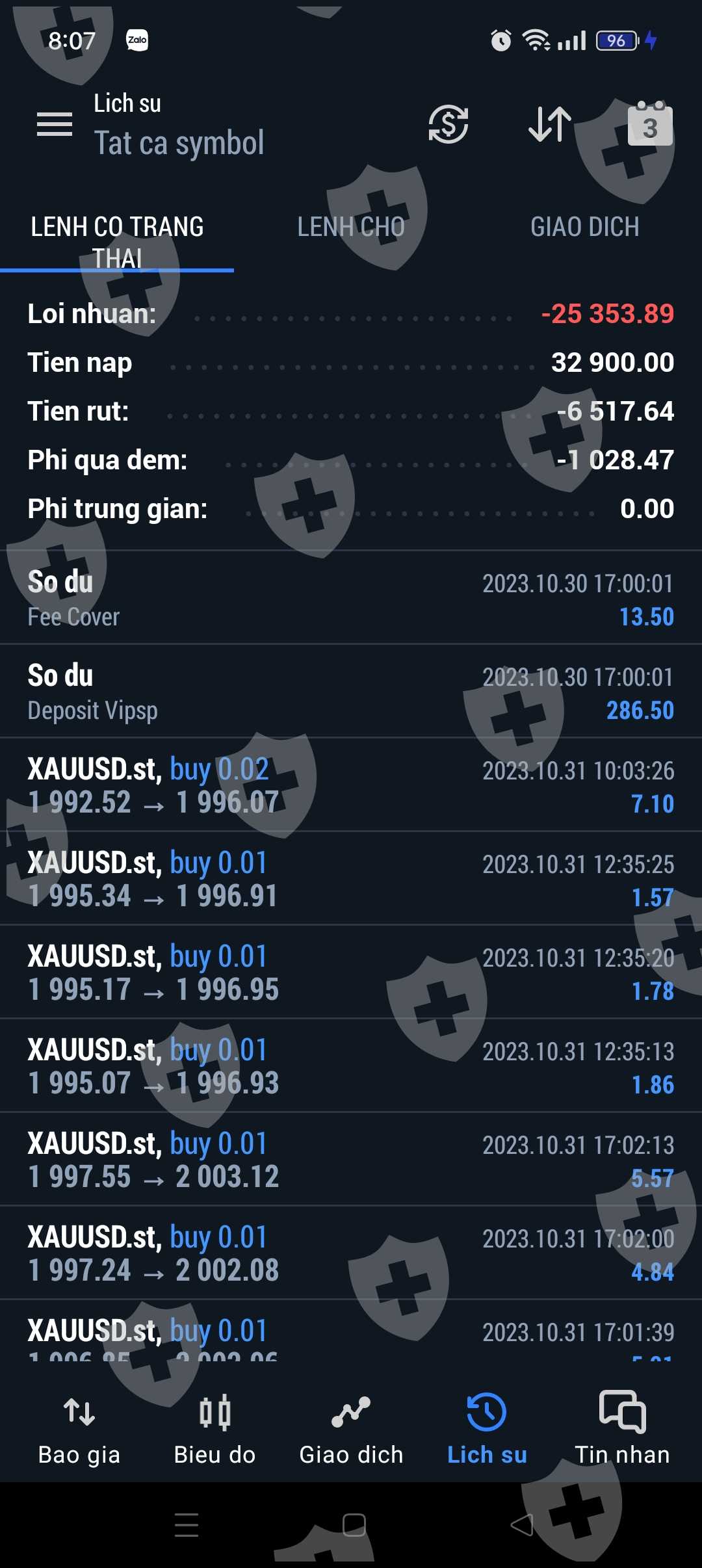Screen dimensions: 702x1568
Task: Open the XAUUSD.st buy 0.02 order
Action: pos(351,785)
